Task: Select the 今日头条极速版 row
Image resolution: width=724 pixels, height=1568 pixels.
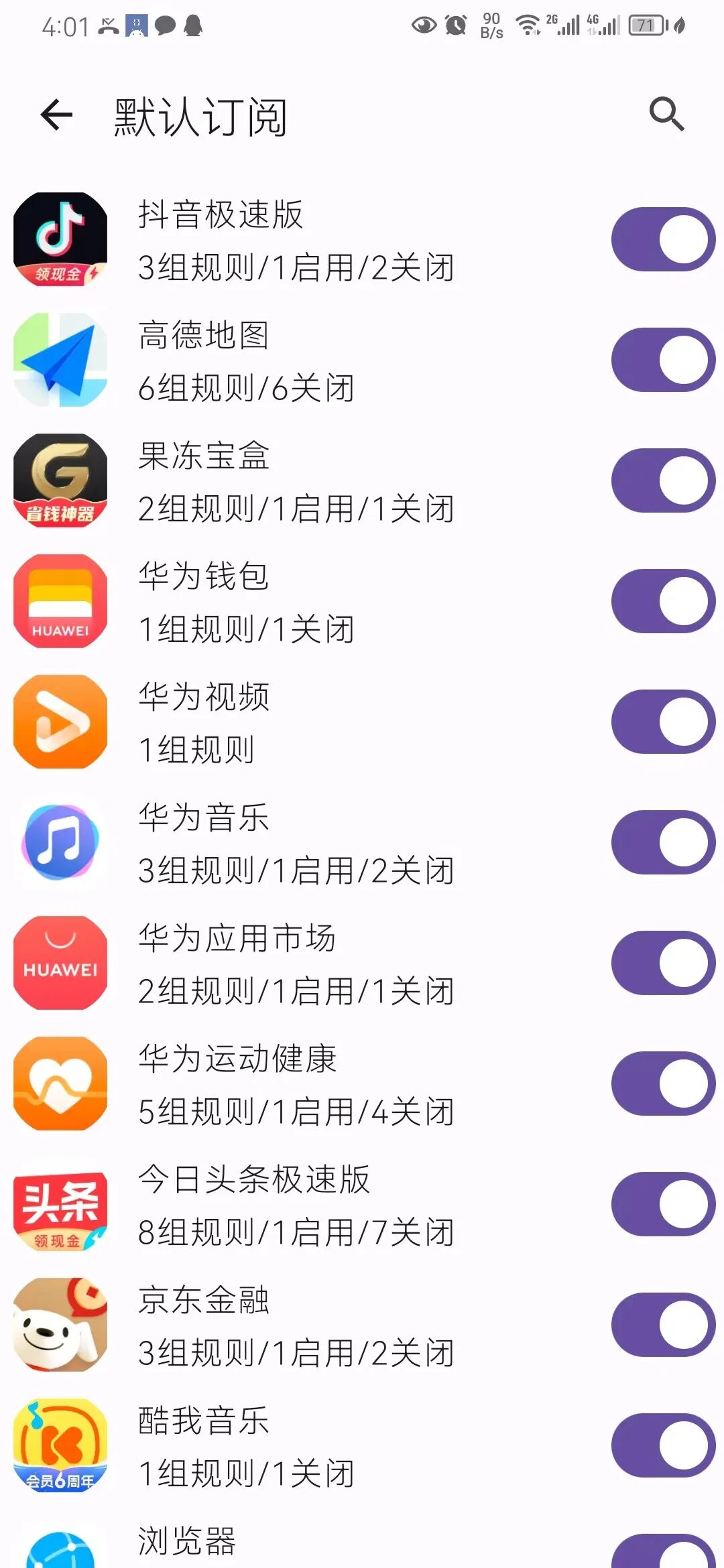Action: coord(295,1205)
